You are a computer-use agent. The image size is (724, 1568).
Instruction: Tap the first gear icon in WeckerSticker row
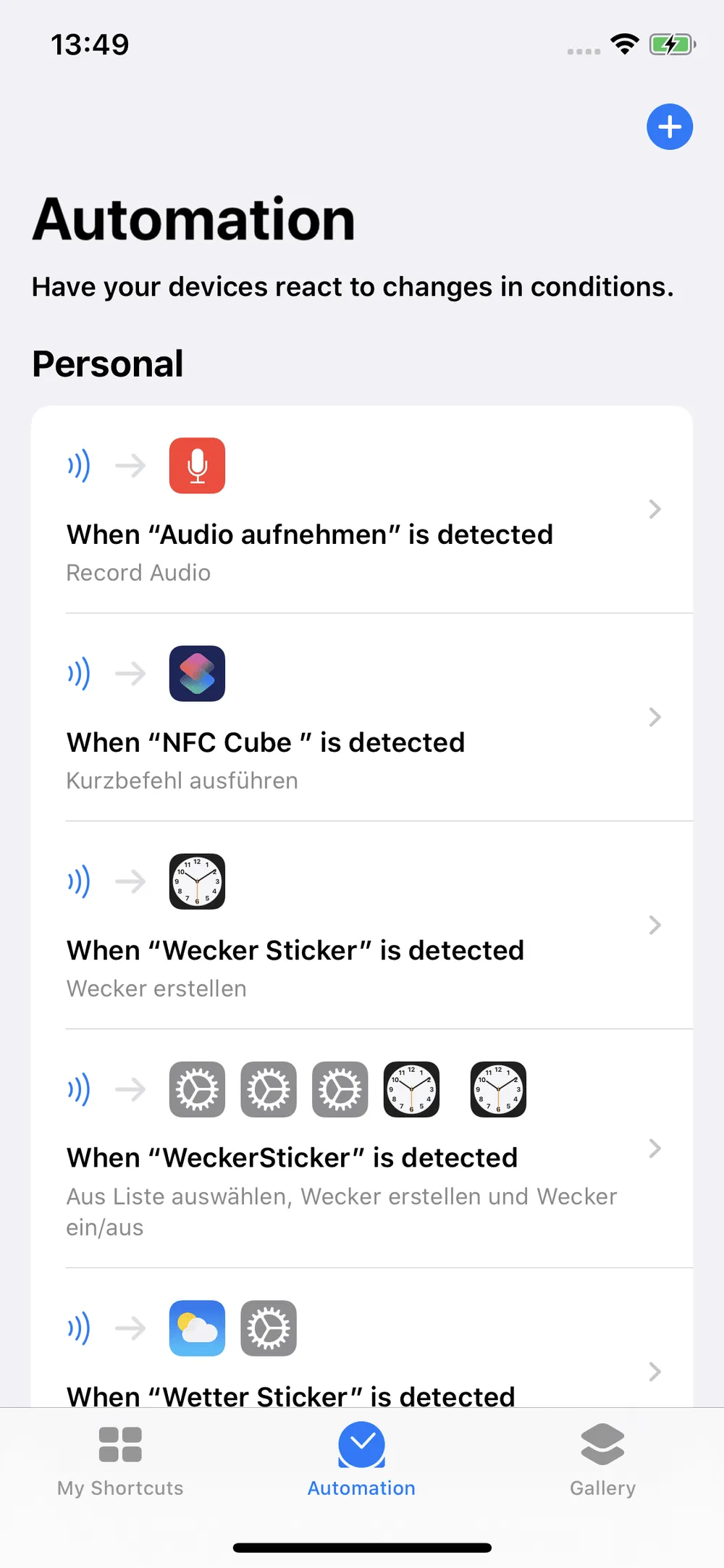pos(197,1089)
